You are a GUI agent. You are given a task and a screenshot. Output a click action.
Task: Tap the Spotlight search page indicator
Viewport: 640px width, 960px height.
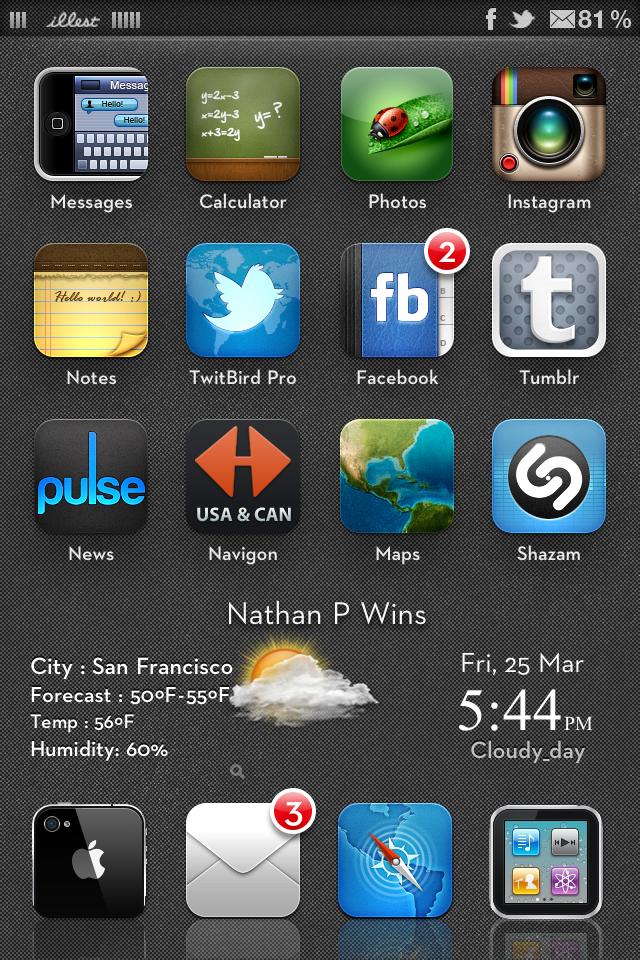coord(237,771)
